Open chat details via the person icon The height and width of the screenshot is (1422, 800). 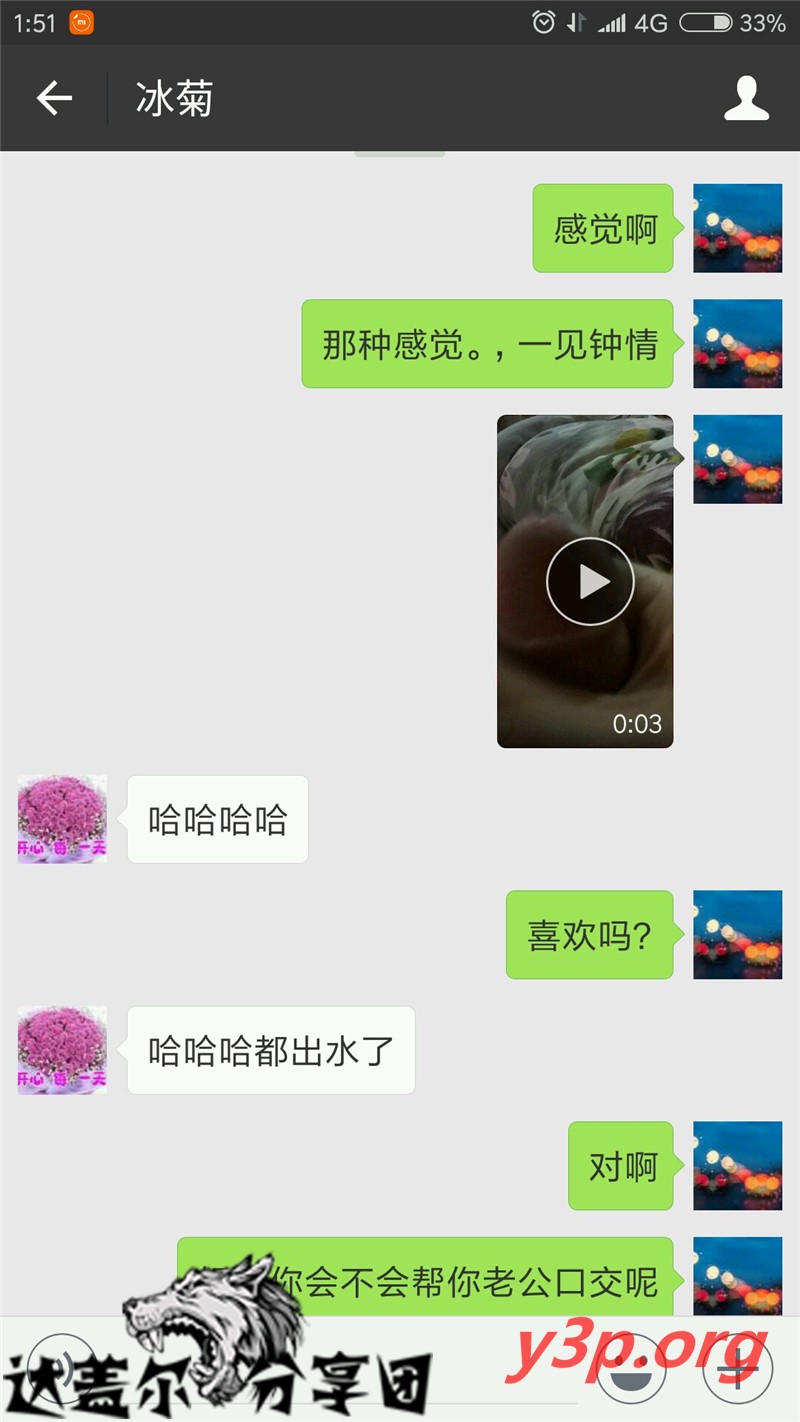coord(746,98)
